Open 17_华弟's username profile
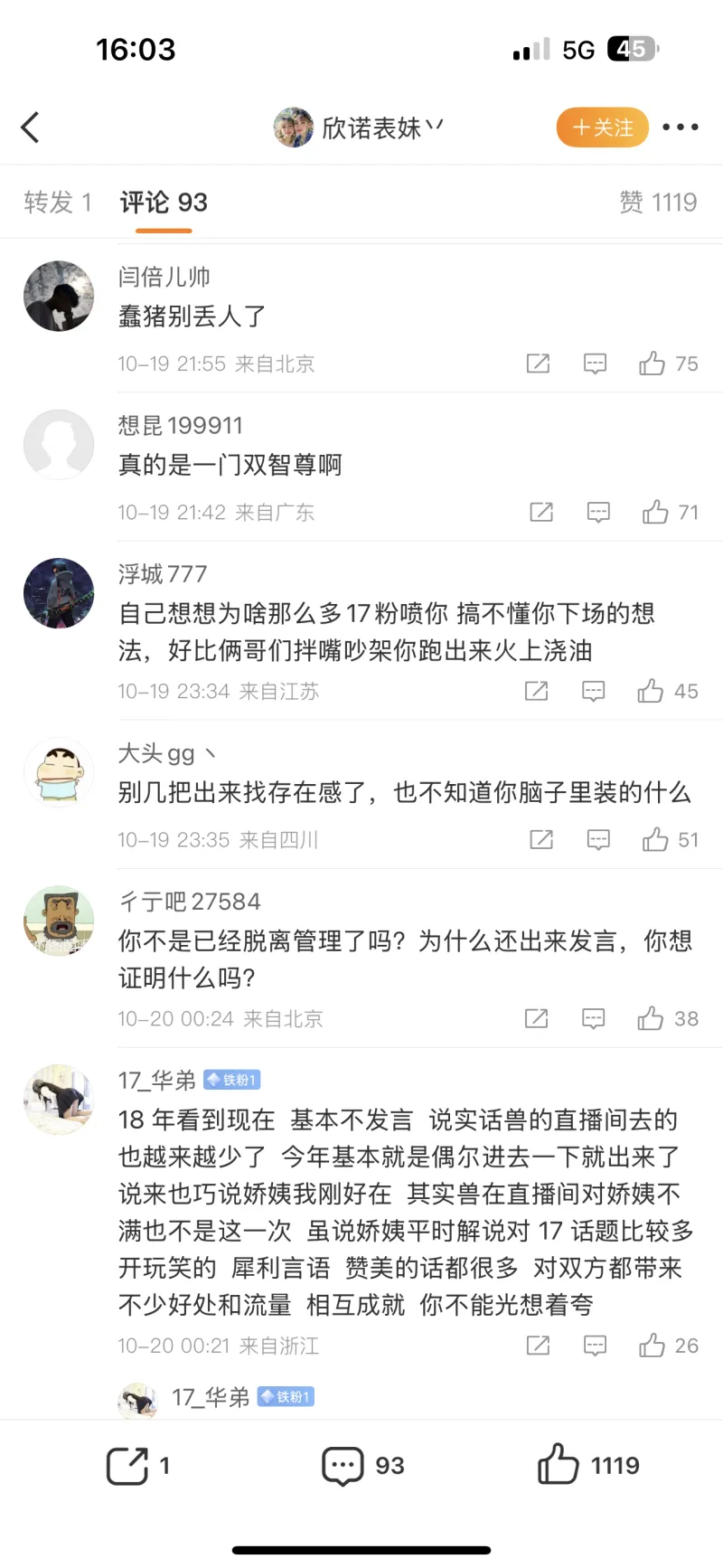 [x=157, y=1080]
